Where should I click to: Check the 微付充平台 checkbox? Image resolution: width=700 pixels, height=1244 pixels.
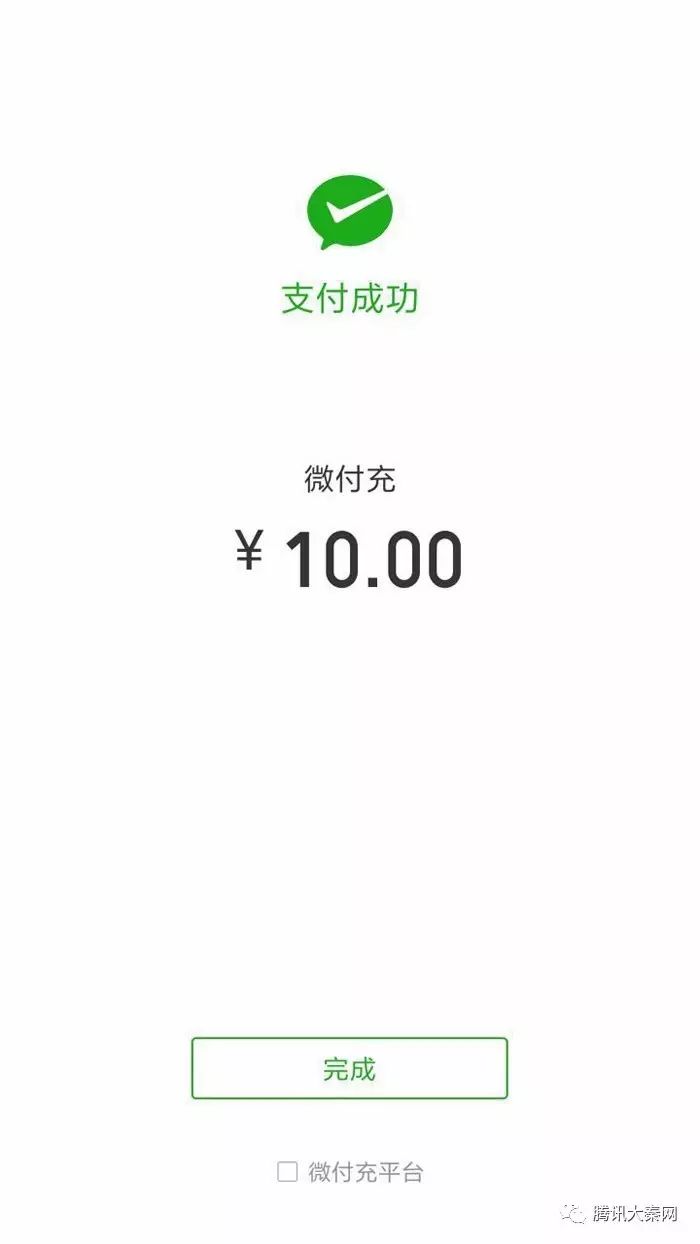pos(288,1172)
